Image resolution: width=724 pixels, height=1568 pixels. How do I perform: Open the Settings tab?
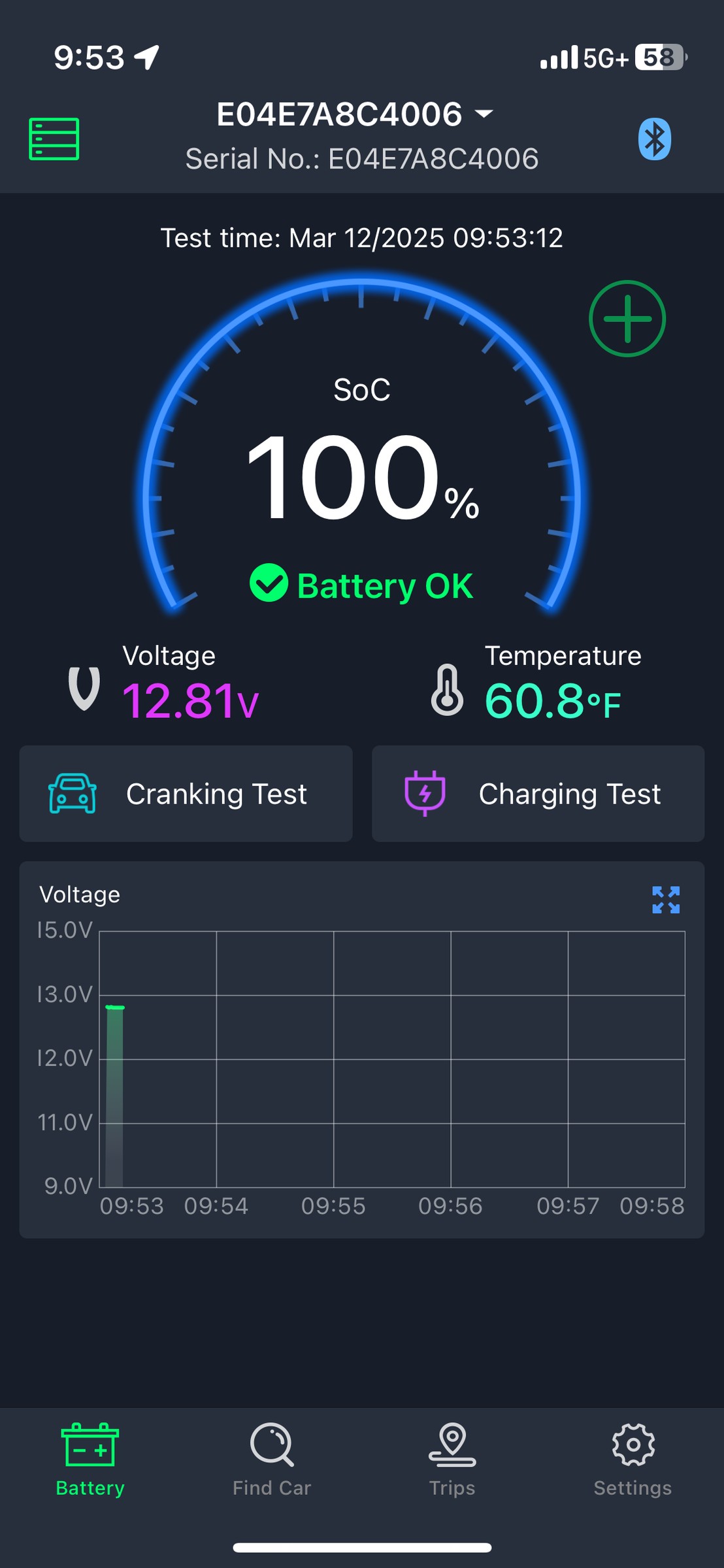pyautogui.click(x=633, y=1460)
